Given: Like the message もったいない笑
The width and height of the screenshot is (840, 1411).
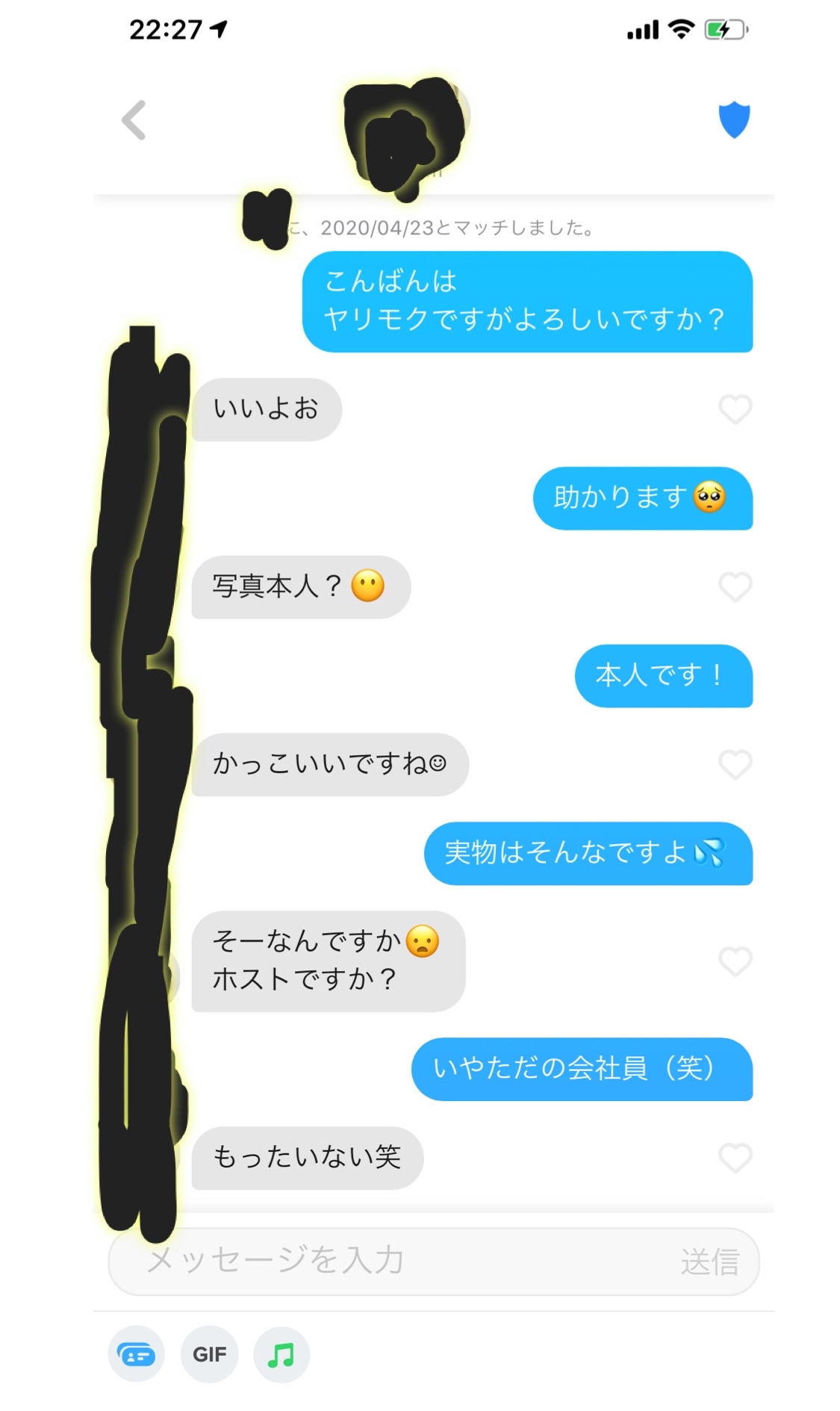Looking at the screenshot, I should 735,1158.
